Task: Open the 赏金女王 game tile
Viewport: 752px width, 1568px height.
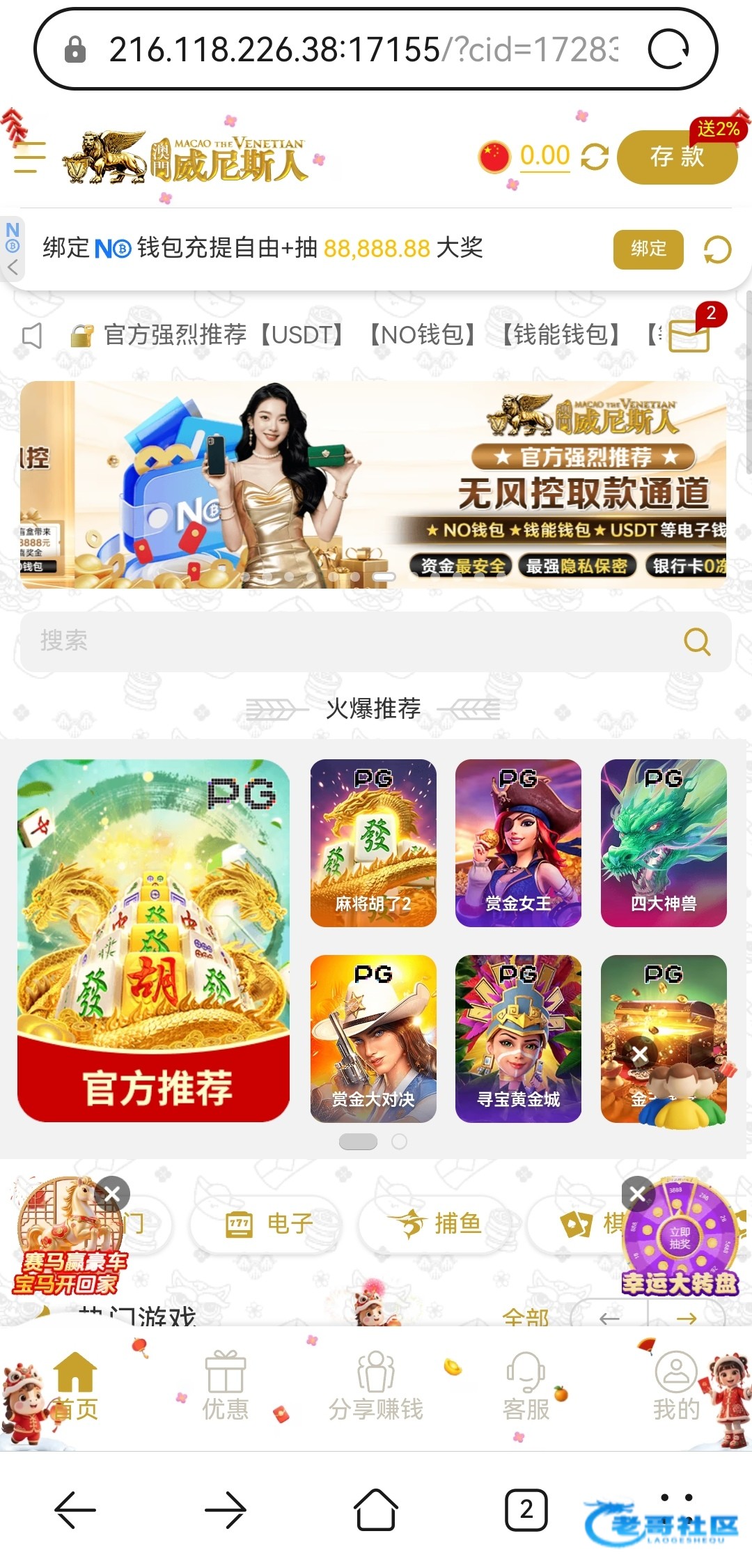Action: 518,843
